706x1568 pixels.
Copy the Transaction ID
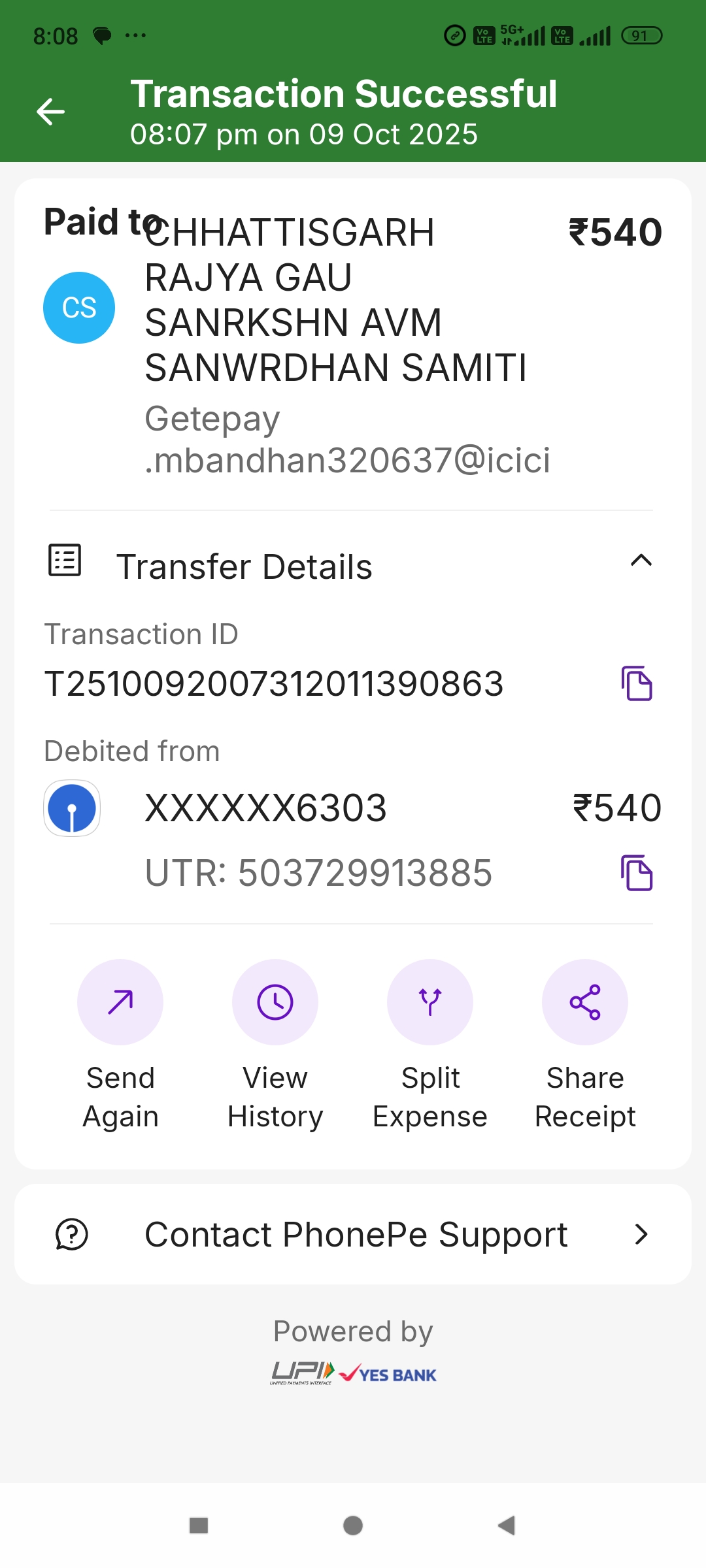pyautogui.click(x=637, y=683)
